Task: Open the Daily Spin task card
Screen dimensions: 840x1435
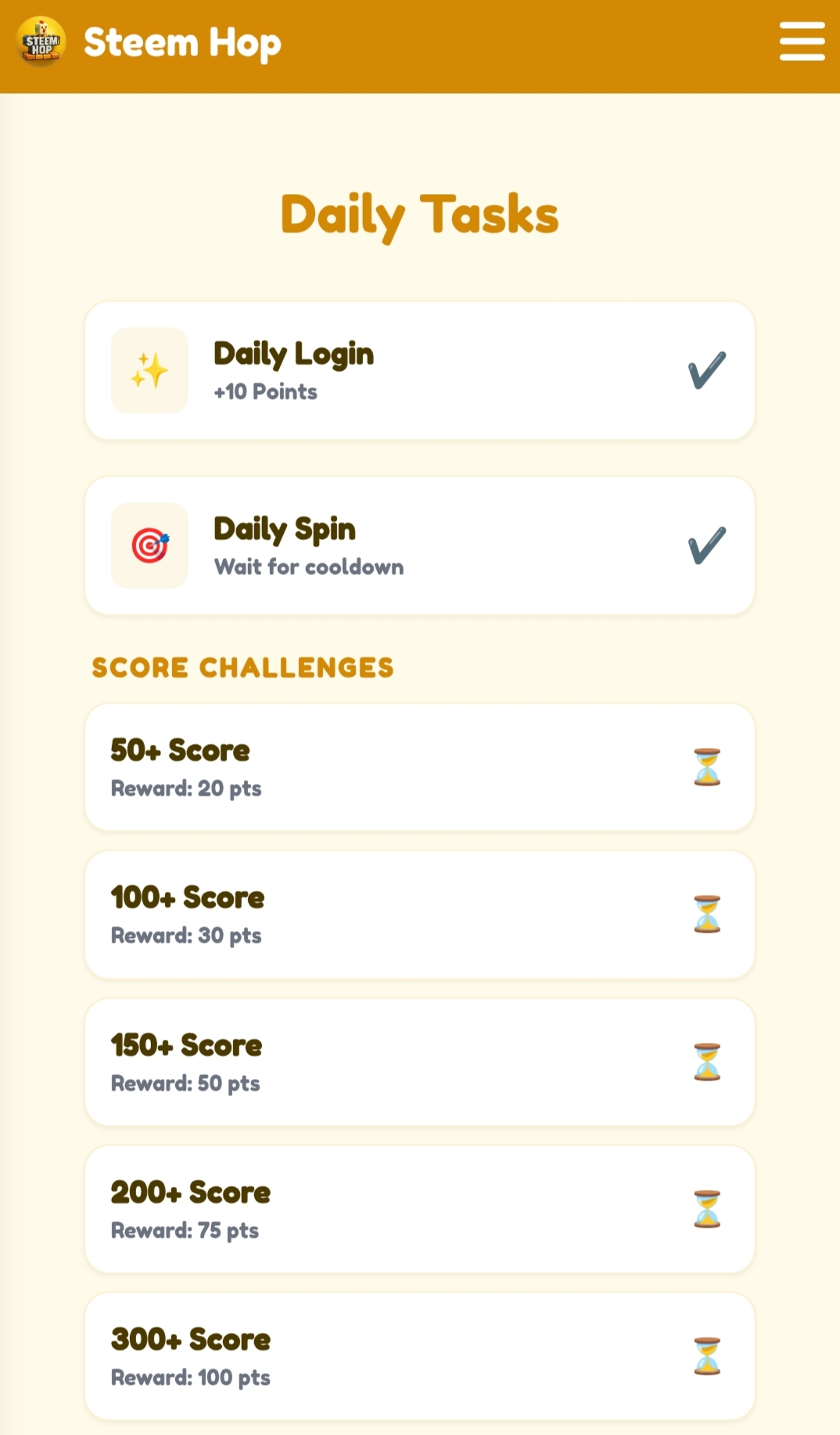Action: (420, 546)
